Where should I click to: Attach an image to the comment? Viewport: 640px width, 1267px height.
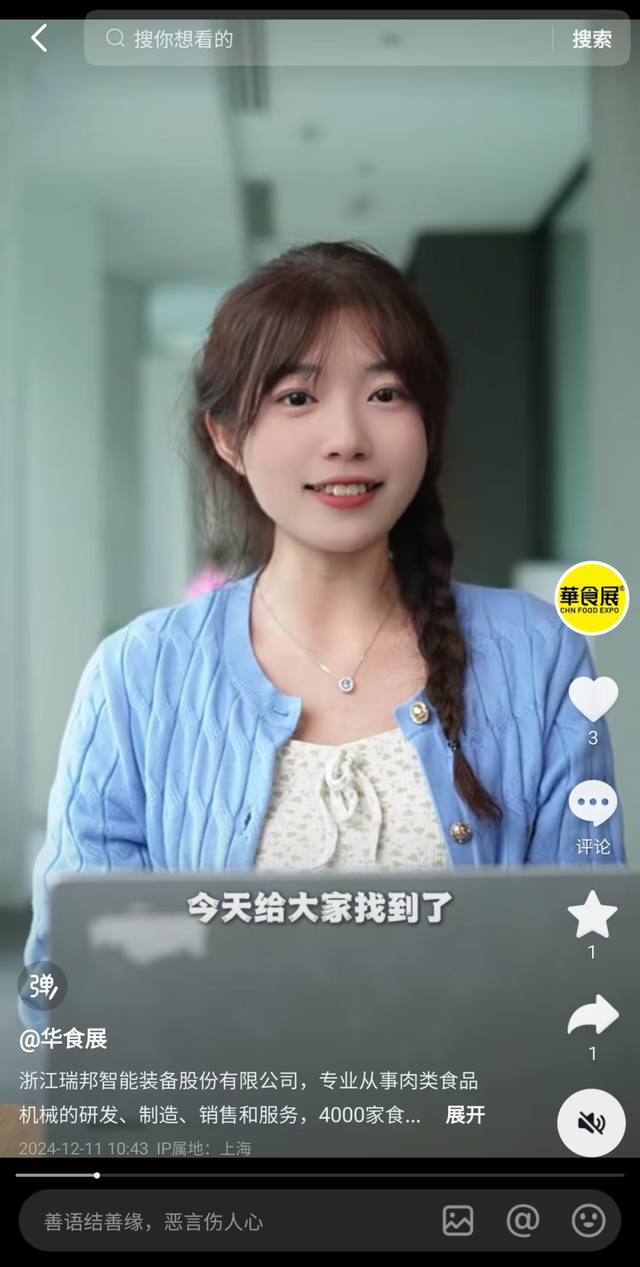(x=458, y=1220)
